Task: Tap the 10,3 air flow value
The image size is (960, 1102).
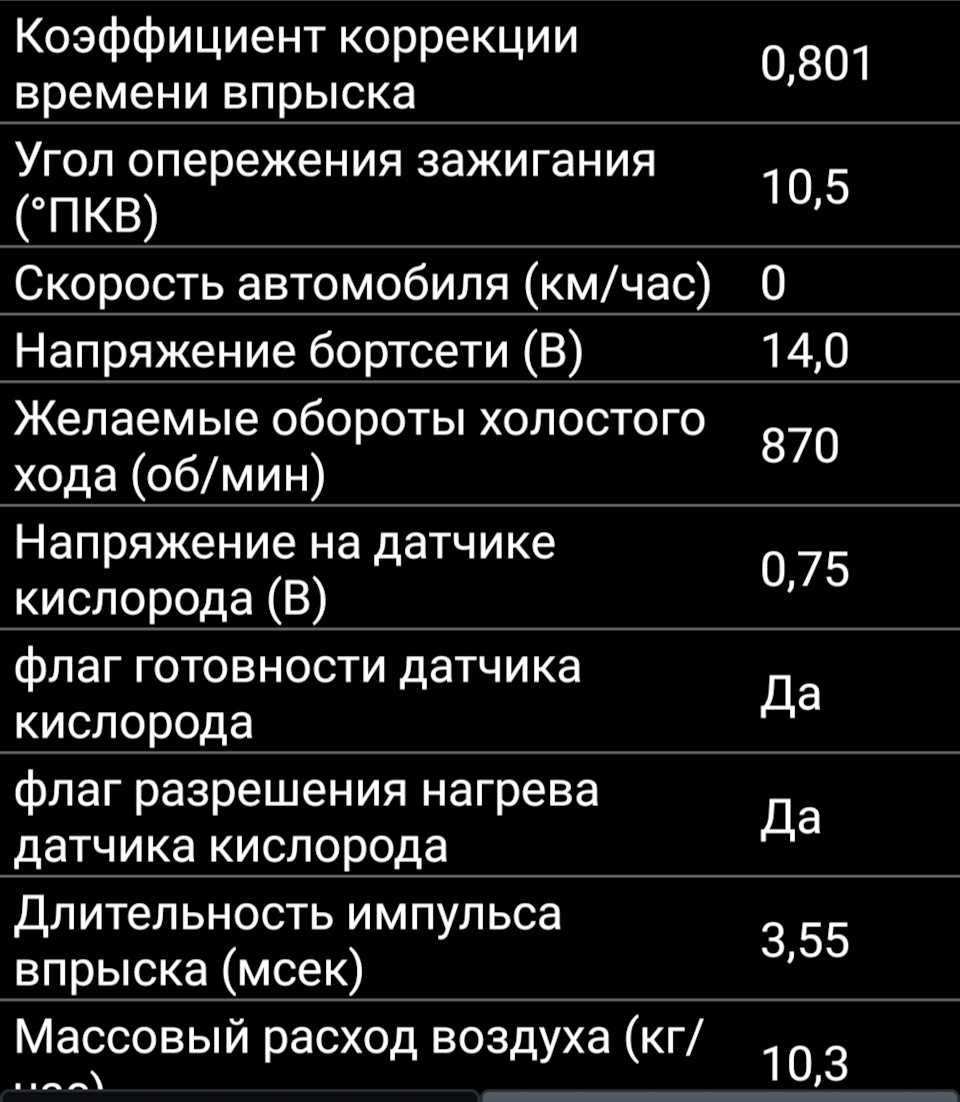Action: (x=810, y=1063)
